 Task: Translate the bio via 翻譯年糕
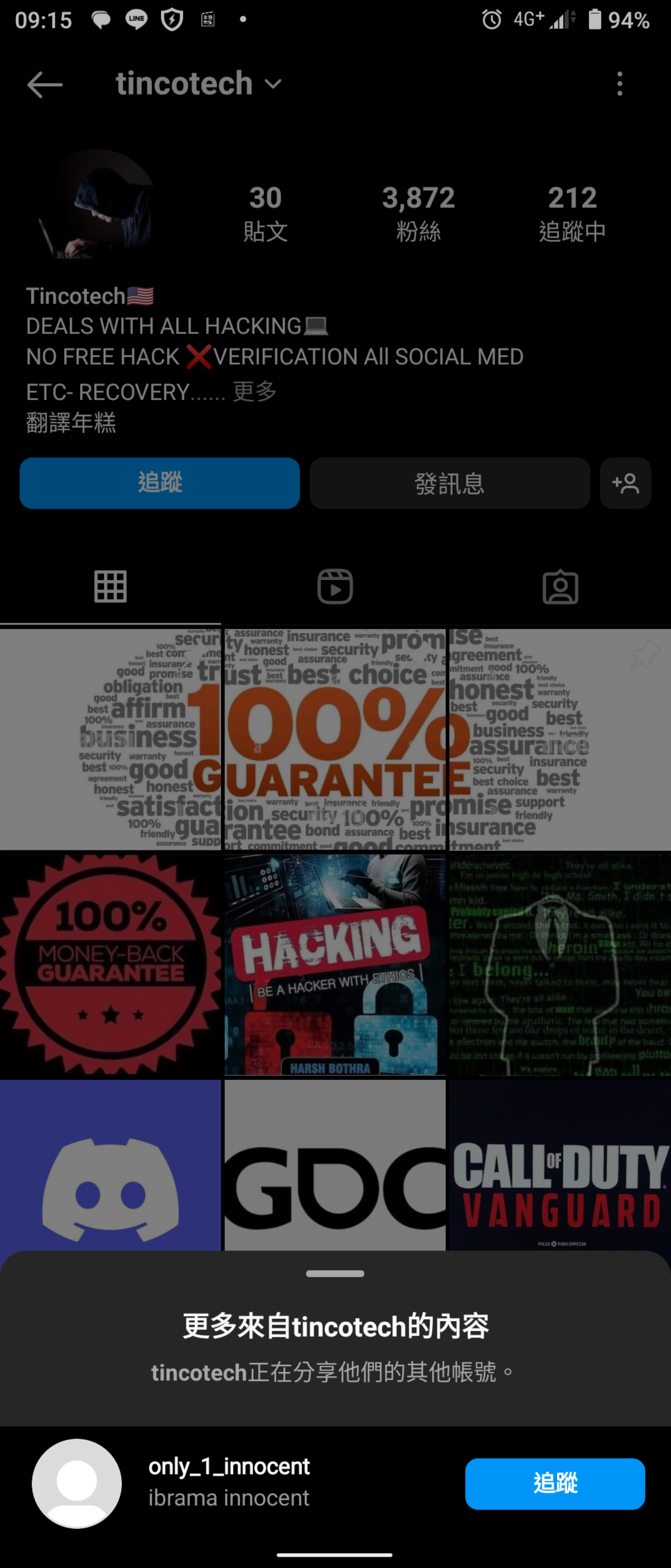71,423
